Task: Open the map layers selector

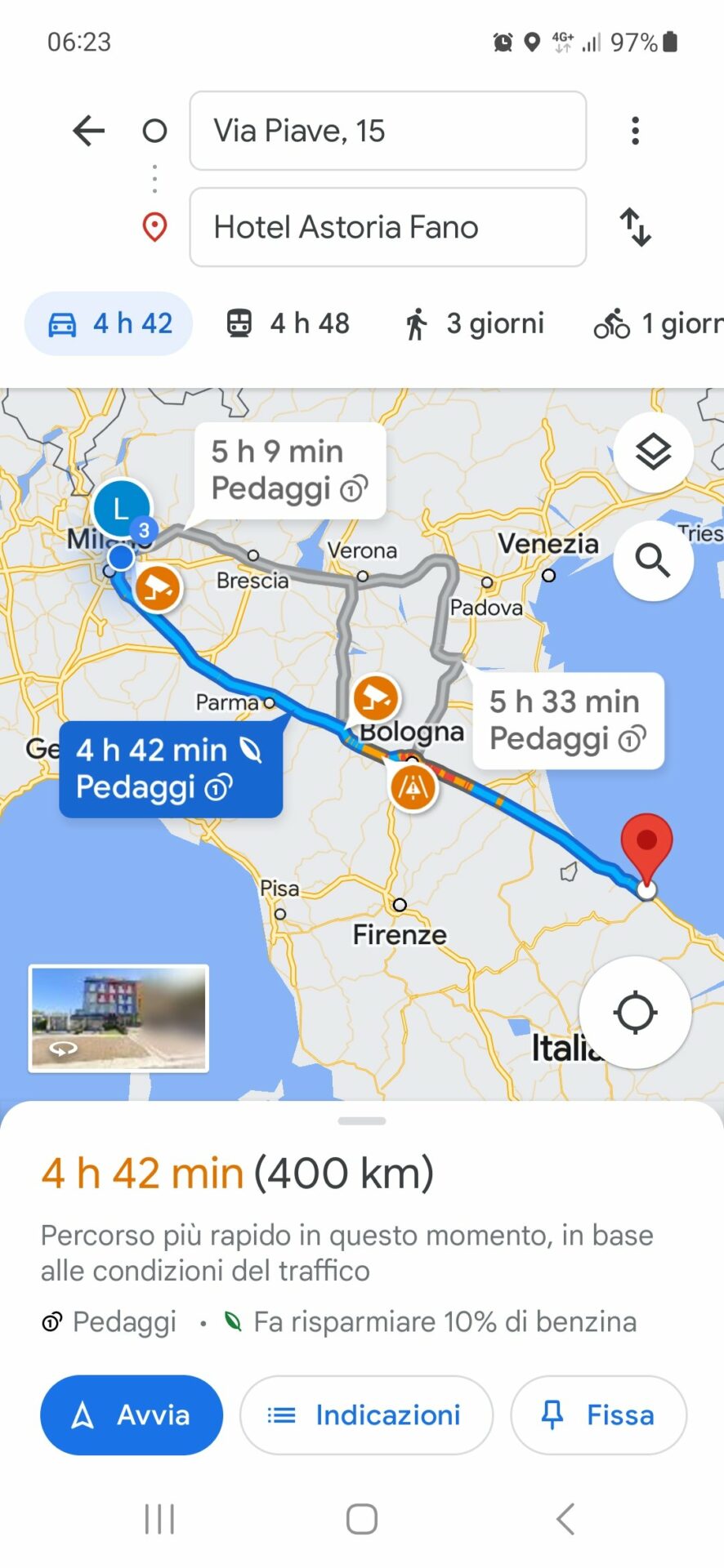Action: [653, 452]
